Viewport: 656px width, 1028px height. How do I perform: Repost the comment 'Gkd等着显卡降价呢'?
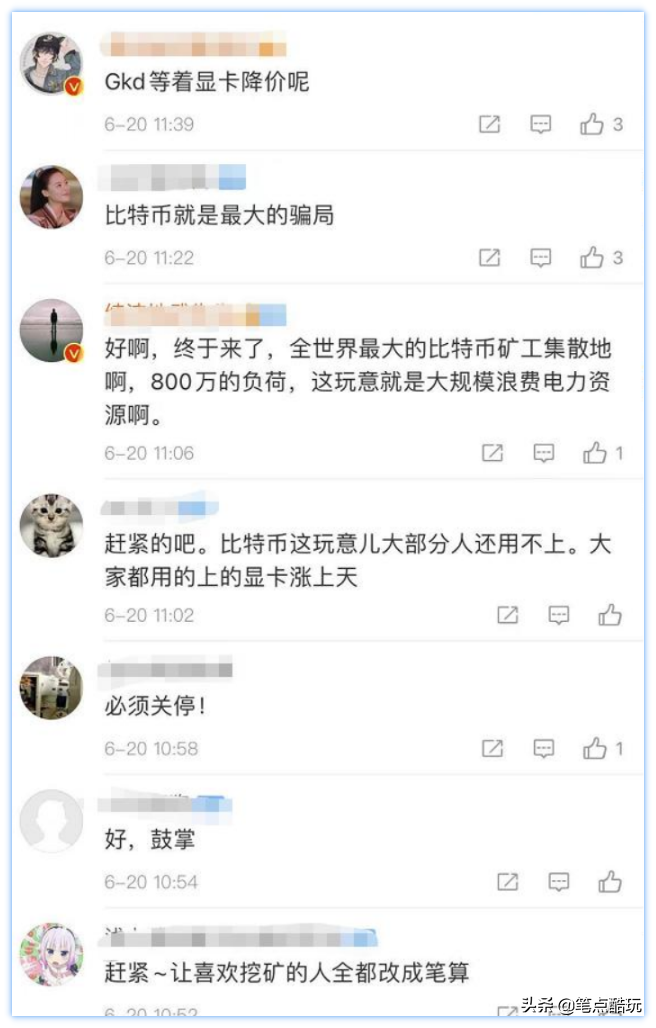click(x=489, y=124)
